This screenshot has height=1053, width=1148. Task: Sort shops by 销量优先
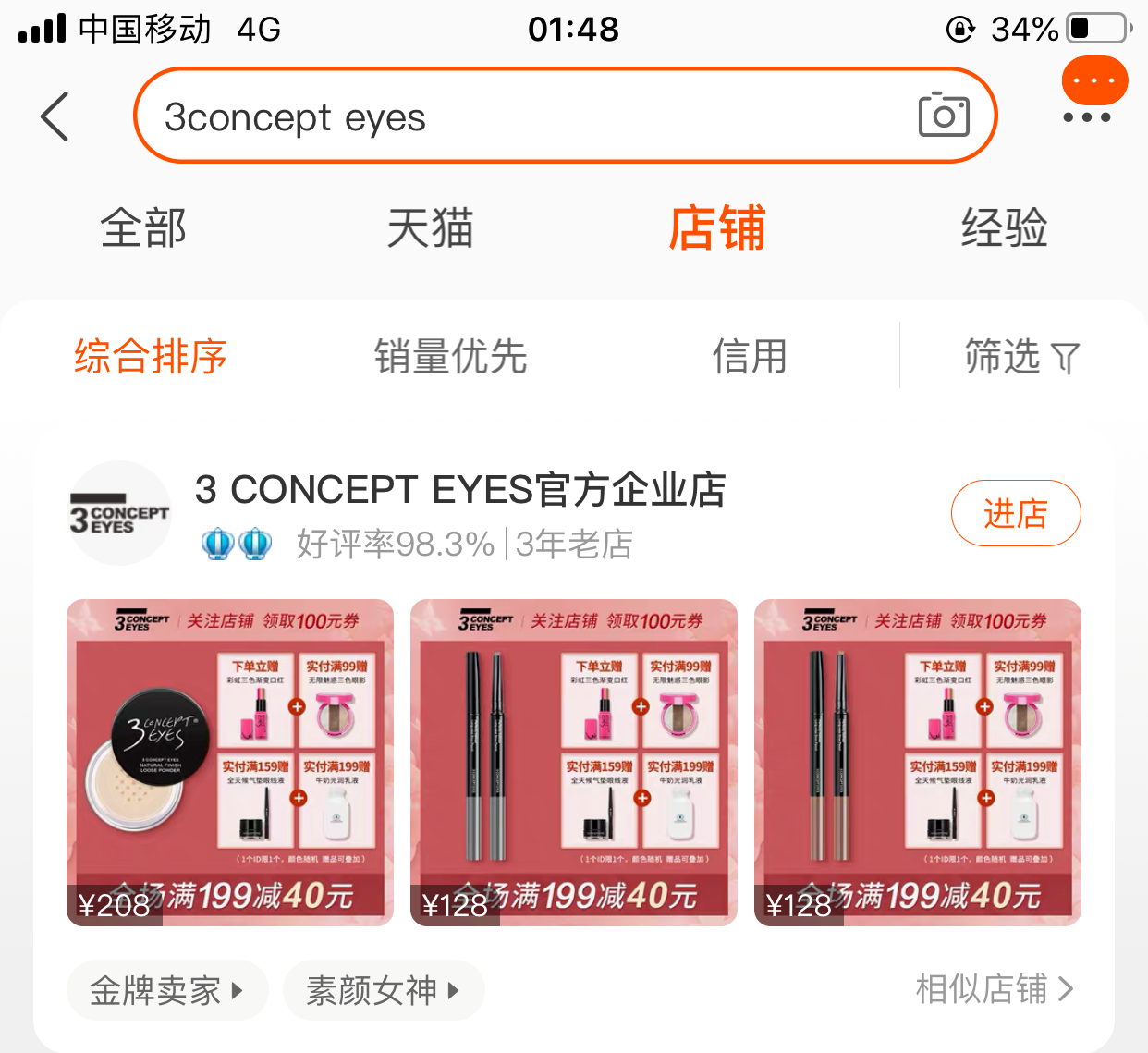(450, 357)
